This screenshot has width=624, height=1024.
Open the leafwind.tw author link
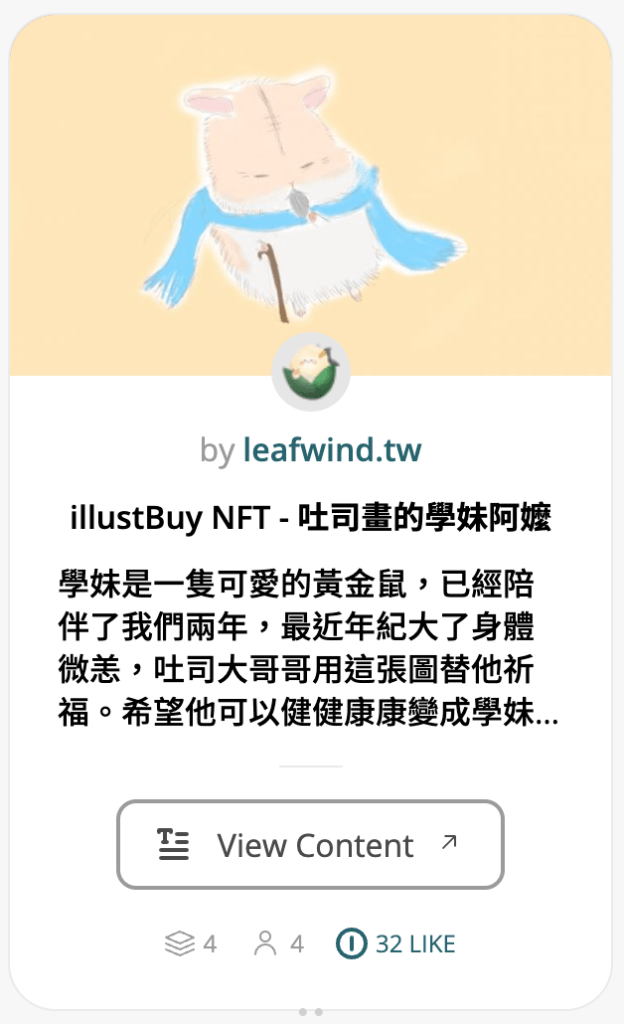332,451
